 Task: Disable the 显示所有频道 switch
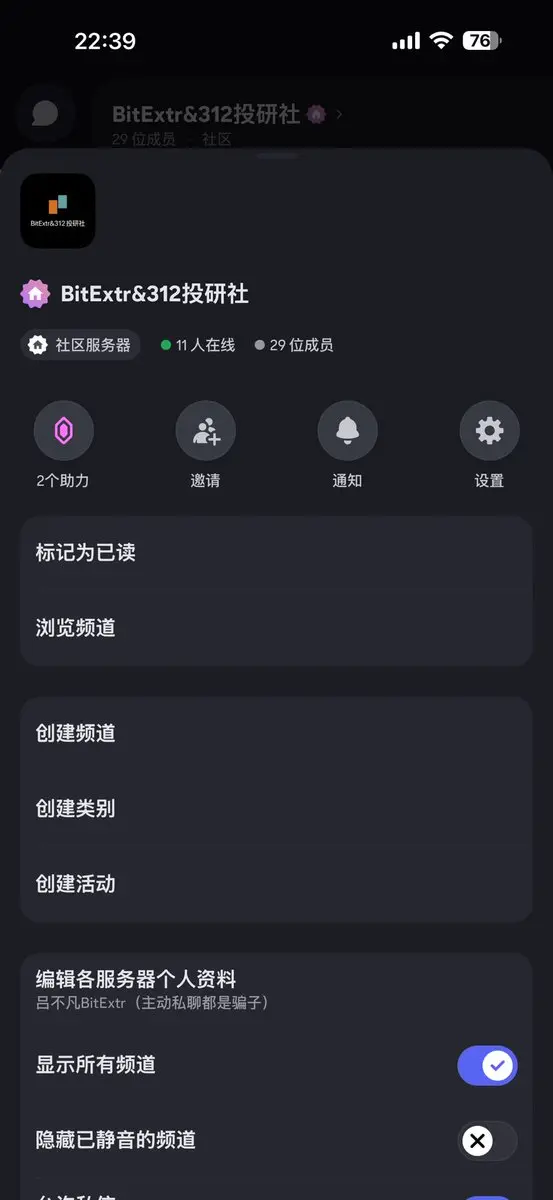coord(488,1066)
